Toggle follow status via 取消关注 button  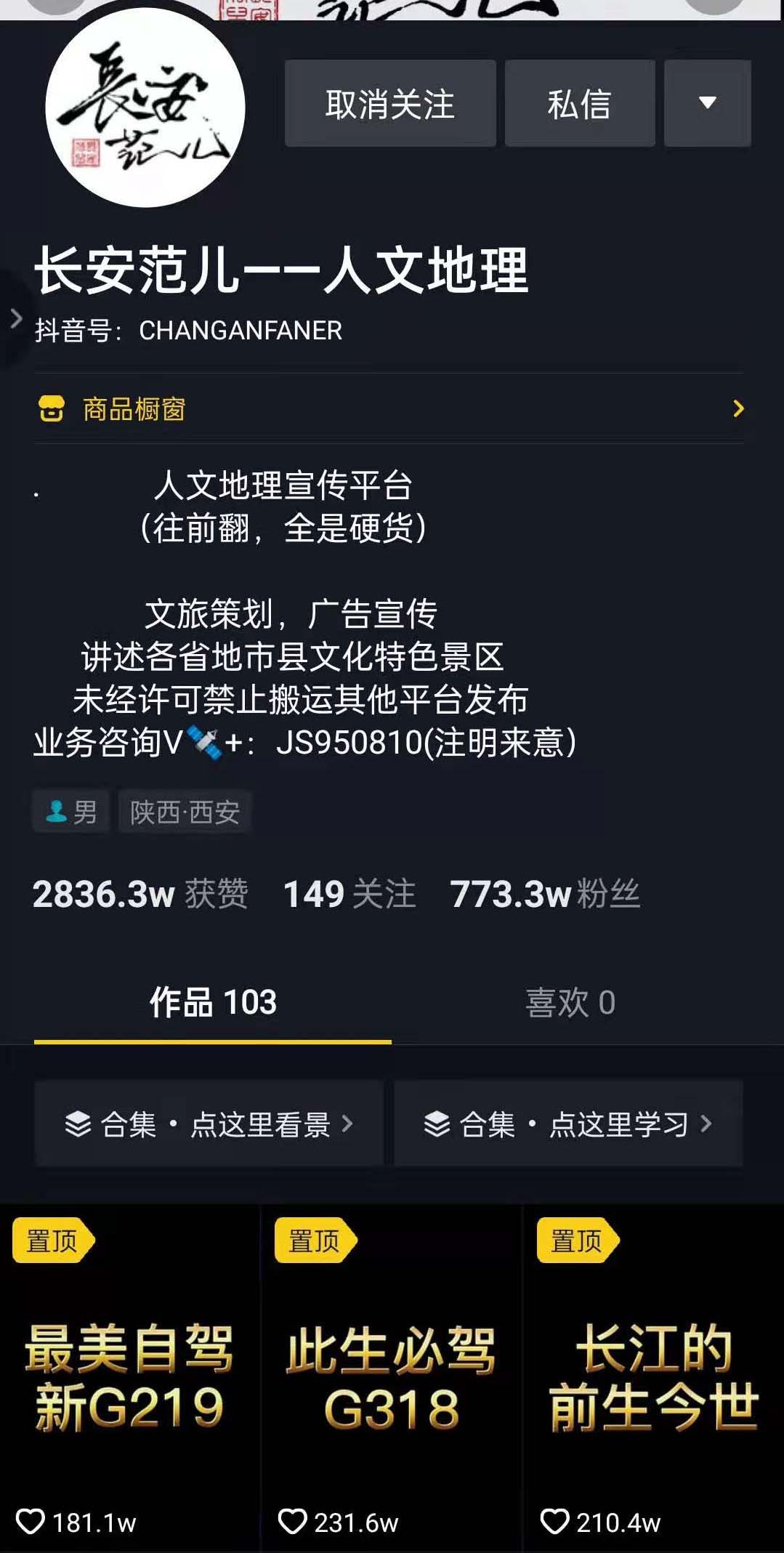(390, 104)
